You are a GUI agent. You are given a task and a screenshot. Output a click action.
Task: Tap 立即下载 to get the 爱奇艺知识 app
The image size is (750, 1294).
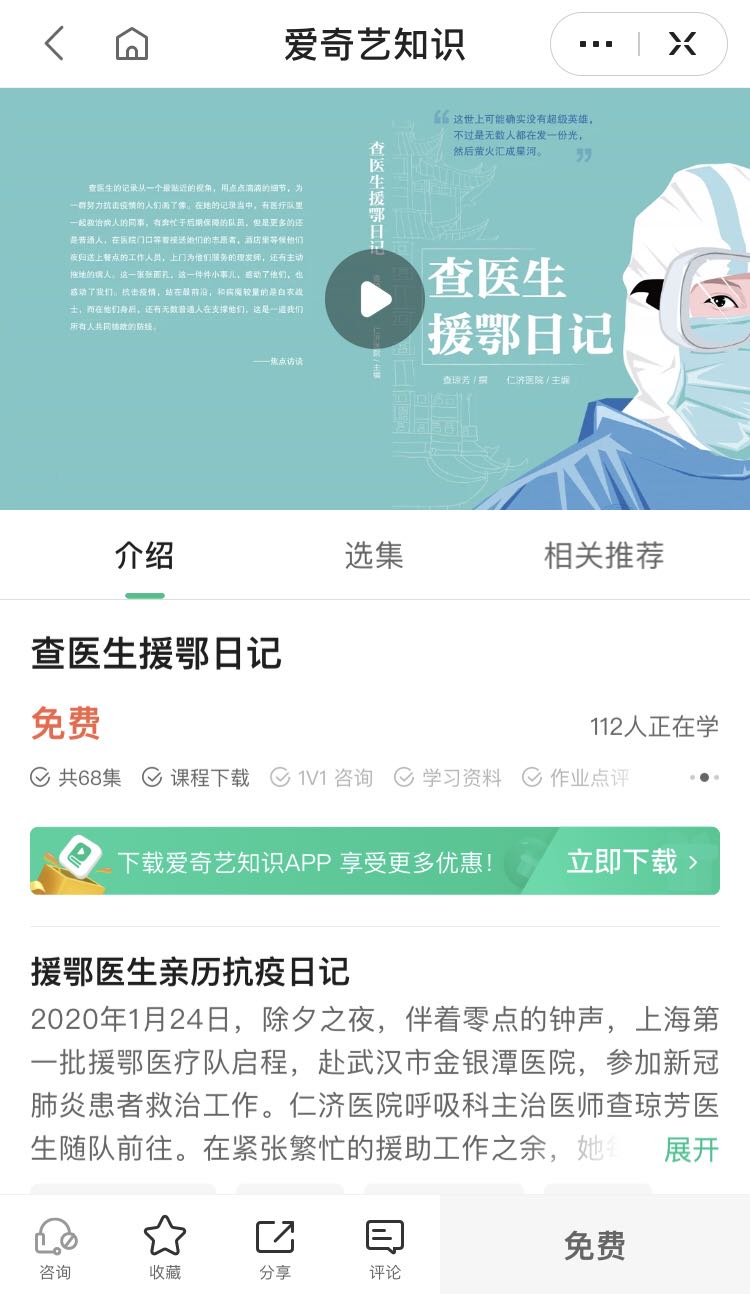point(632,862)
